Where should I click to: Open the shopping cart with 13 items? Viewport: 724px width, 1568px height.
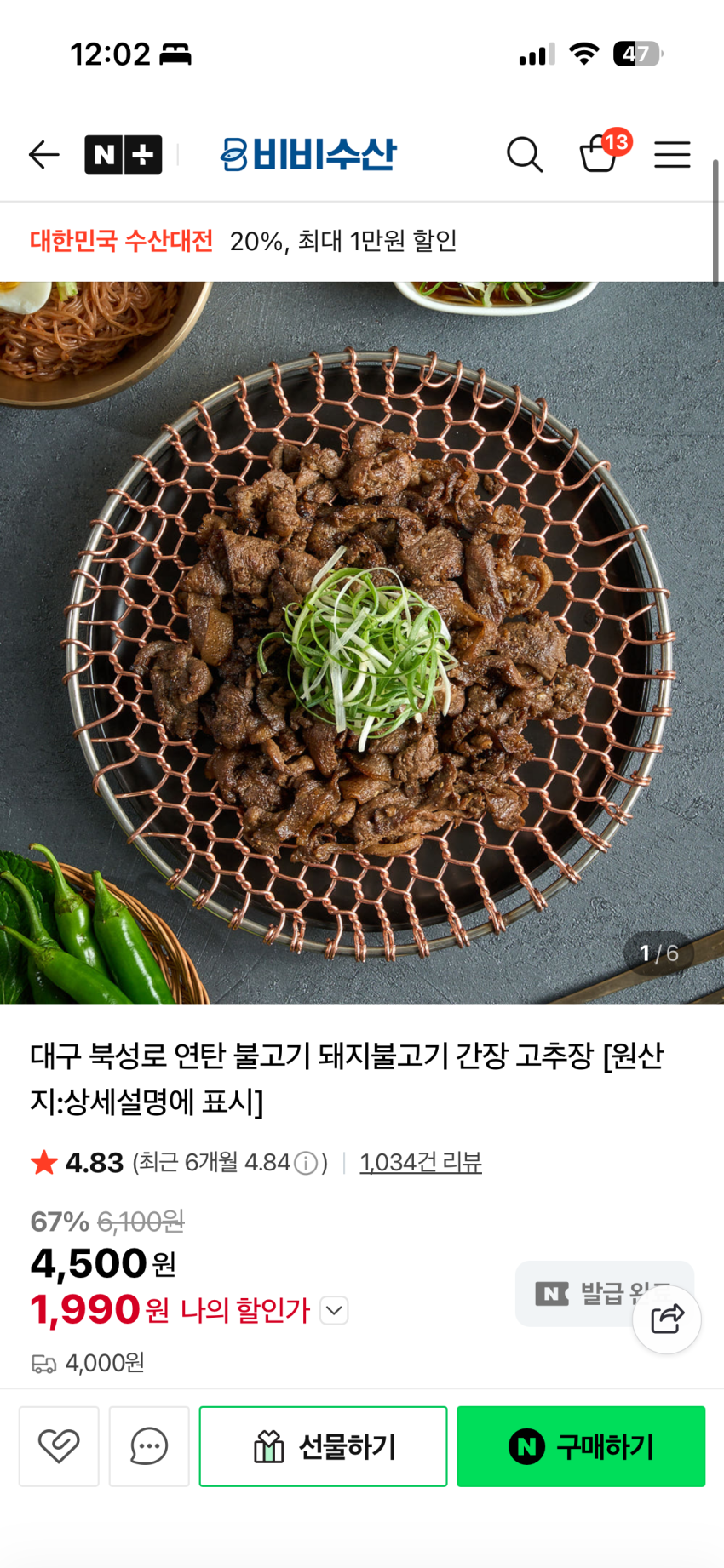599,155
